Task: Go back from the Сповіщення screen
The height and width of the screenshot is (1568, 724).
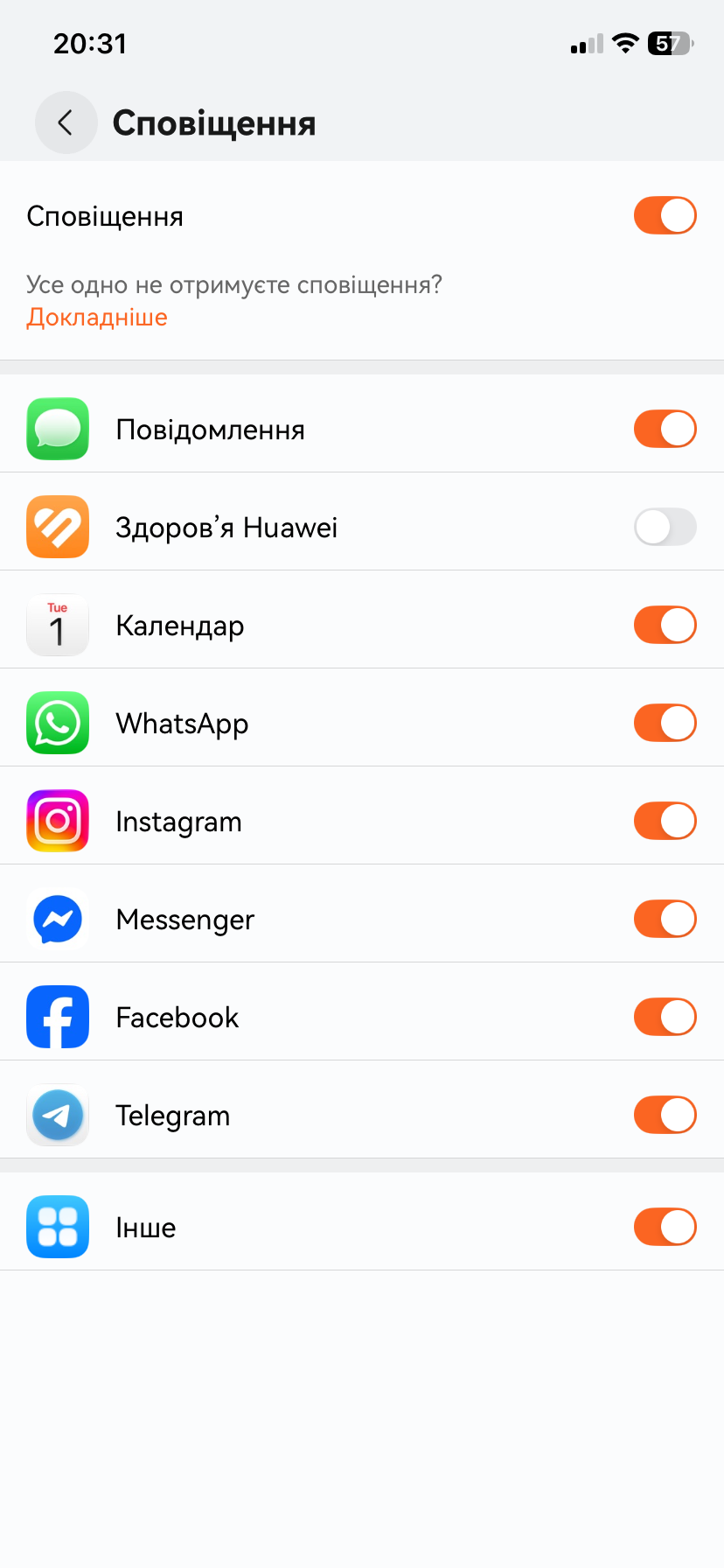Action: pyautogui.click(x=66, y=122)
